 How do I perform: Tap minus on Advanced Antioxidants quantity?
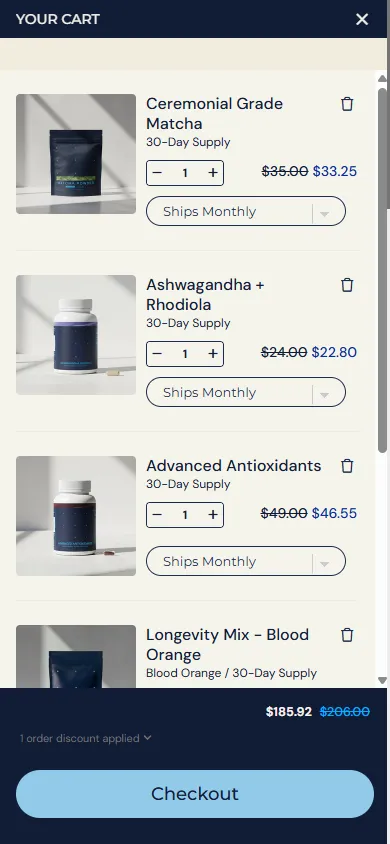click(157, 515)
